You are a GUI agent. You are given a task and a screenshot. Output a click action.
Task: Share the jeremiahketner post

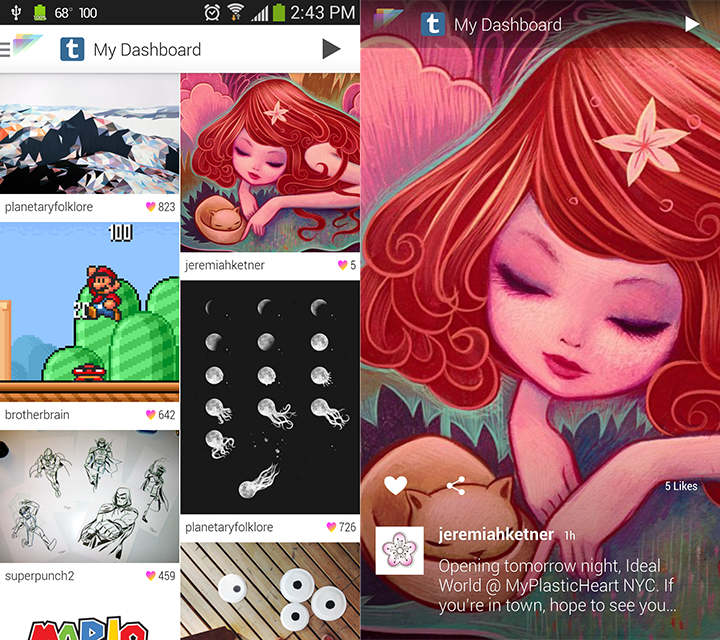[x=456, y=486]
